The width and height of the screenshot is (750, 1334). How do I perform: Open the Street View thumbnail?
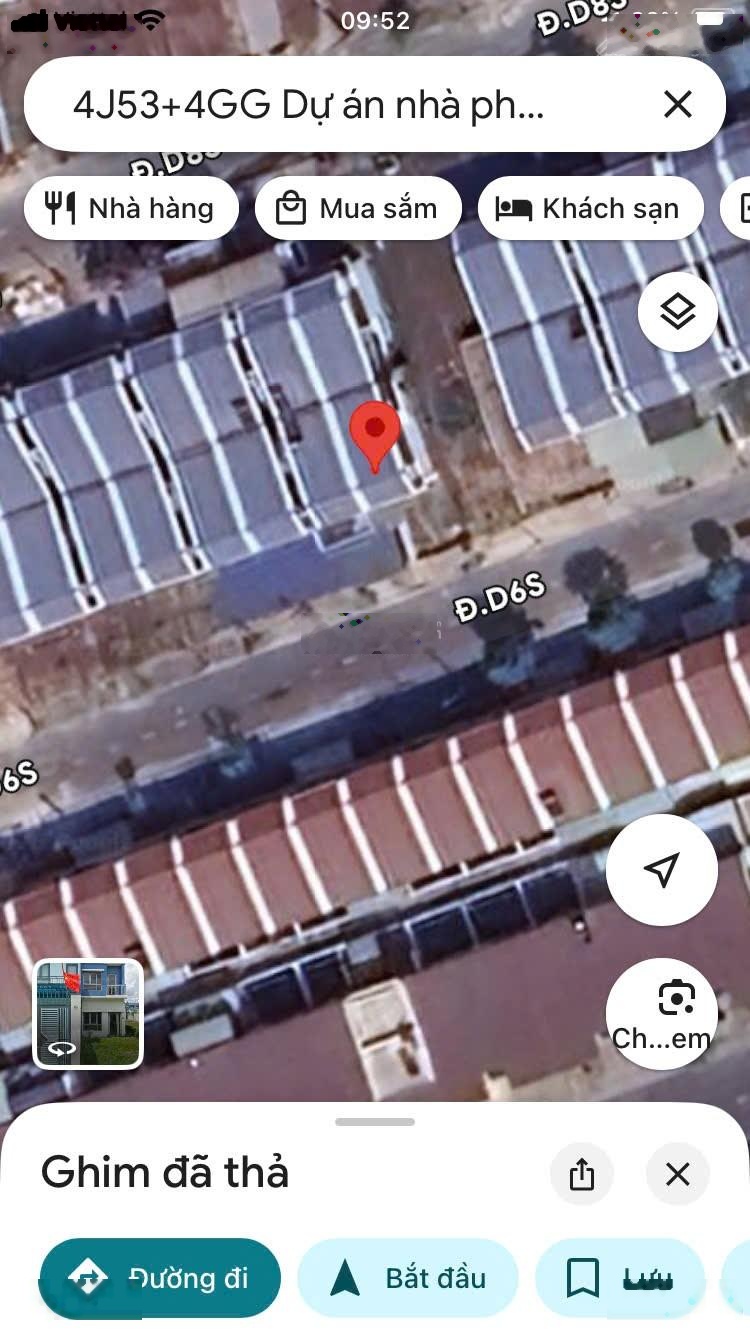pyautogui.click(x=89, y=1013)
